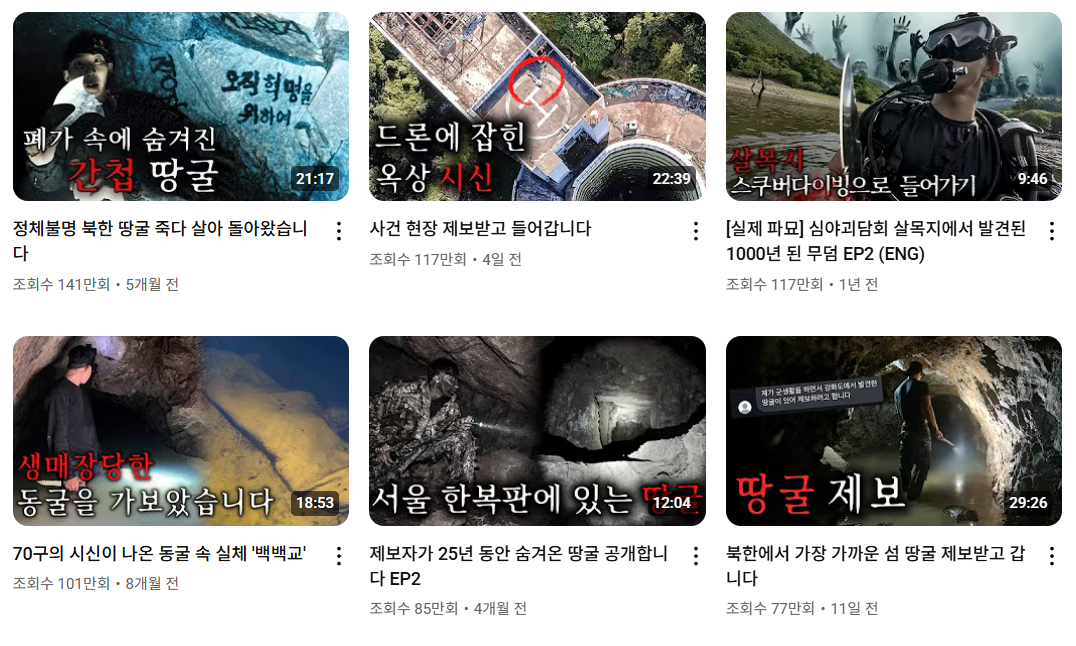
Task: Open more options for '[실제 파묘] 심야괴담회' video
Action: (x=1051, y=232)
